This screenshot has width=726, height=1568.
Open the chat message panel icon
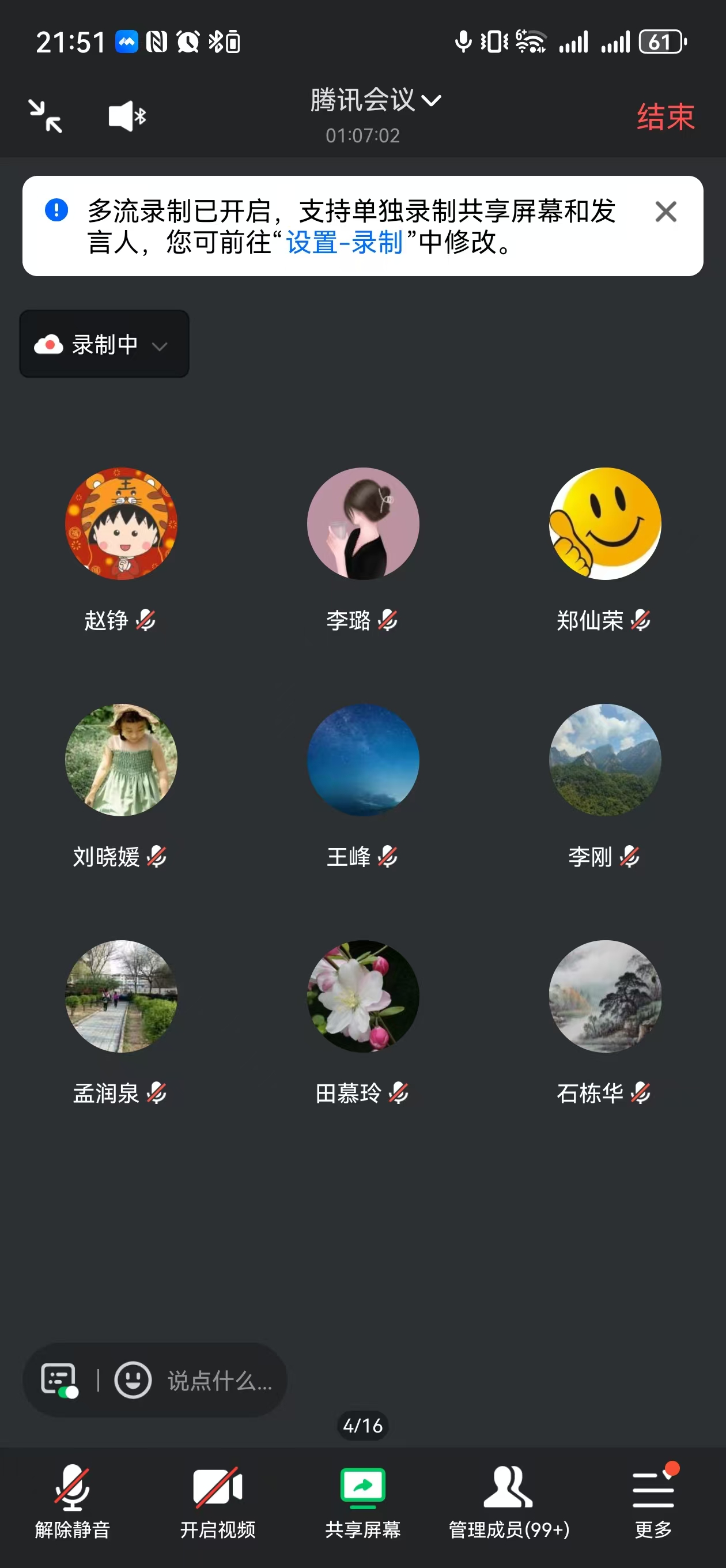click(x=59, y=1379)
